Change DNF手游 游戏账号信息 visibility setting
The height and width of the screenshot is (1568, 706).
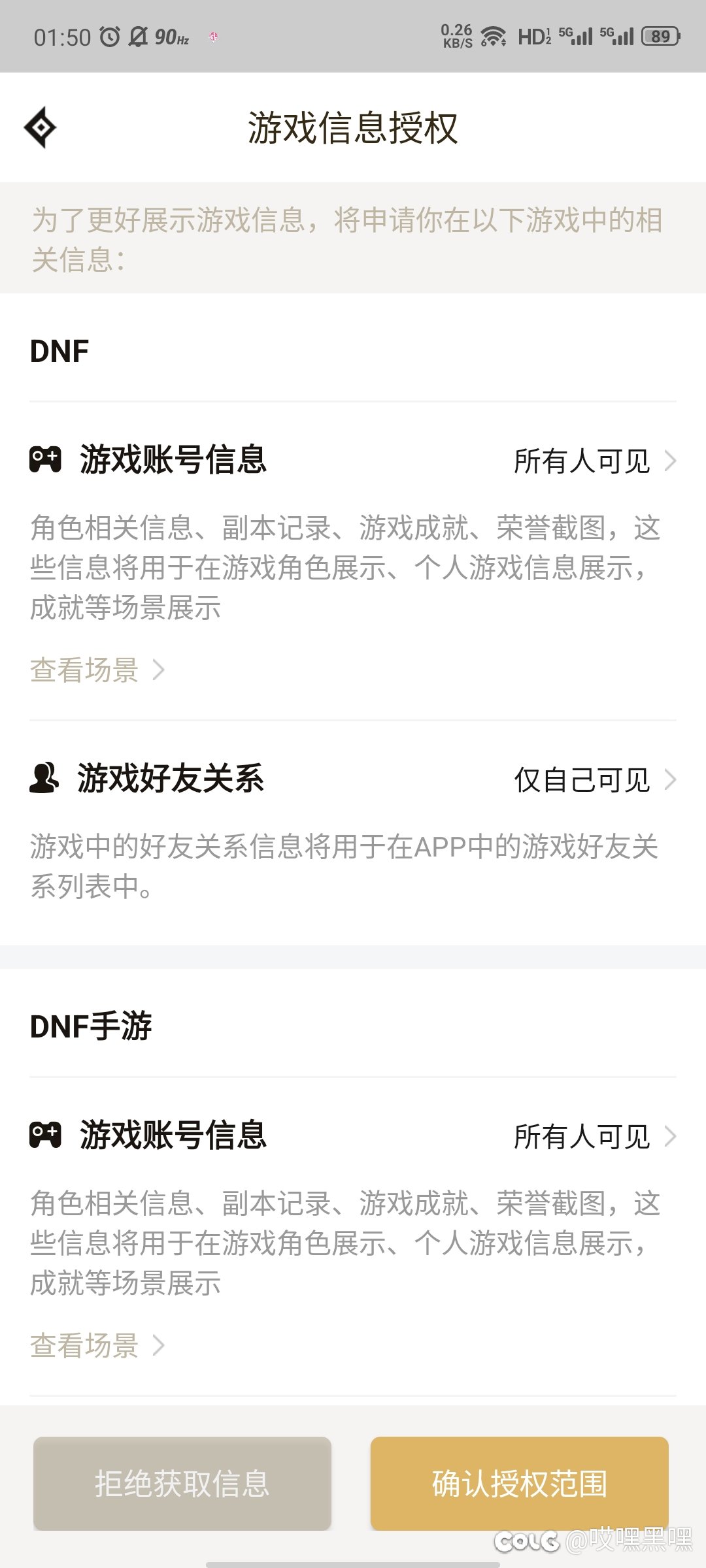(x=594, y=1137)
